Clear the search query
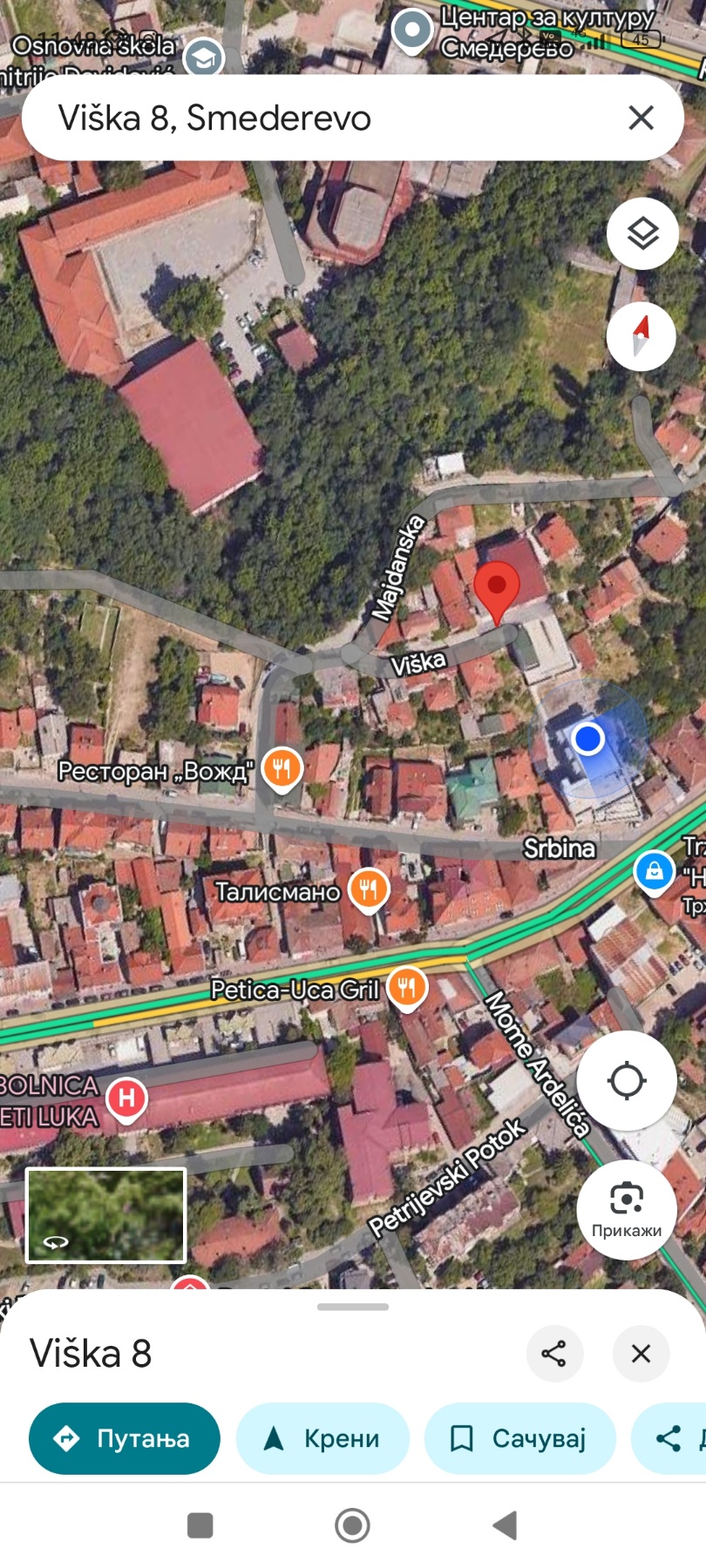Screen dimensions: 706x1568 click(641, 118)
